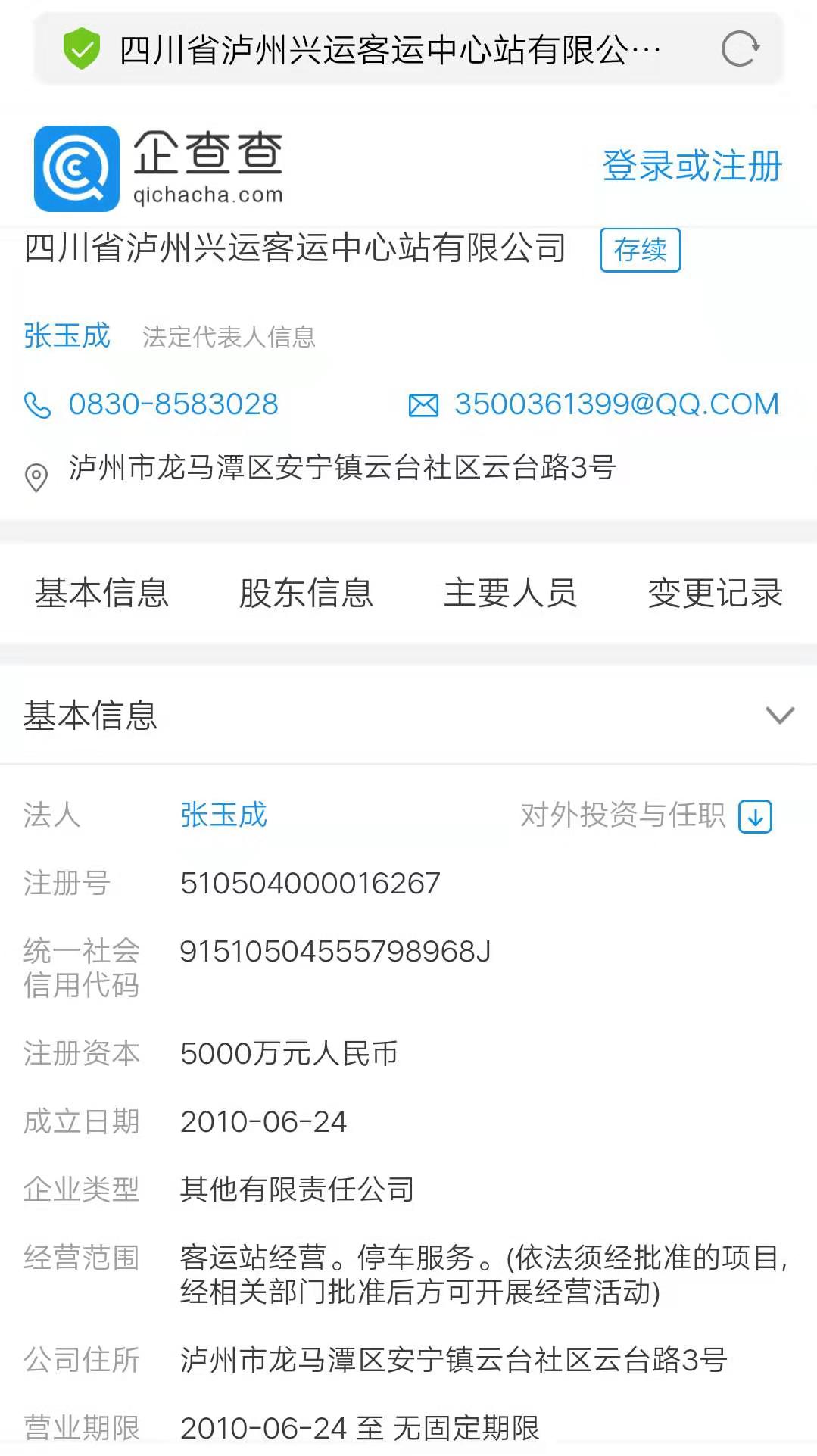
Task: Expand 对外投资与任职 details
Action: (755, 816)
